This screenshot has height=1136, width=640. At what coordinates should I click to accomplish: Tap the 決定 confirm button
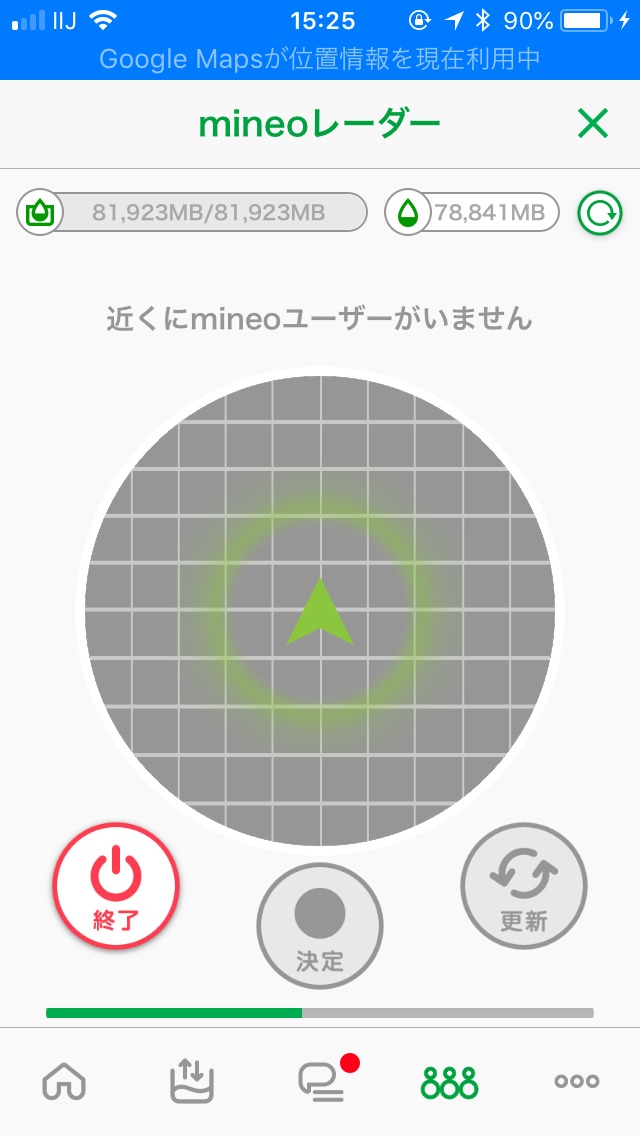320,925
